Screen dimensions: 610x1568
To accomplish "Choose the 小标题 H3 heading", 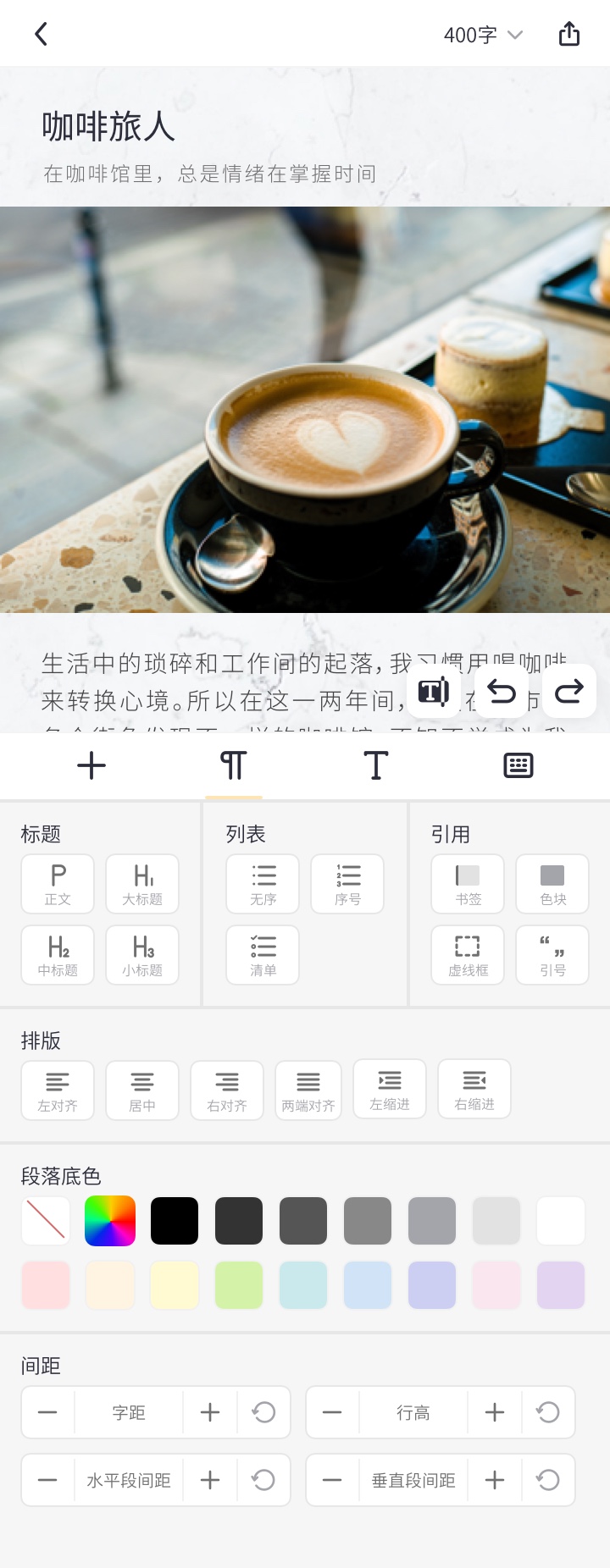I will pyautogui.click(x=142, y=955).
